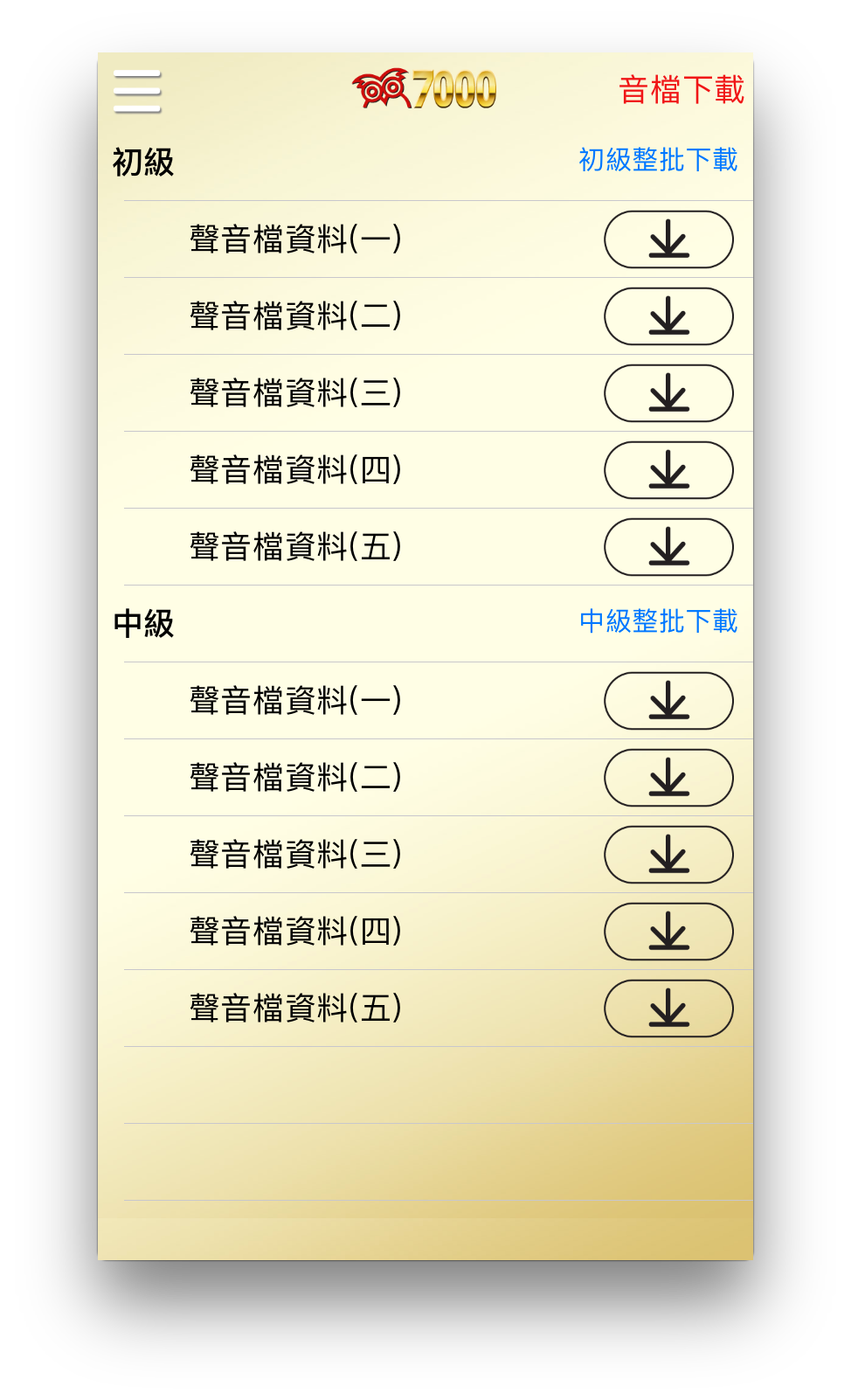Download 中級 聲音檔資料(一)

pyautogui.click(x=668, y=701)
